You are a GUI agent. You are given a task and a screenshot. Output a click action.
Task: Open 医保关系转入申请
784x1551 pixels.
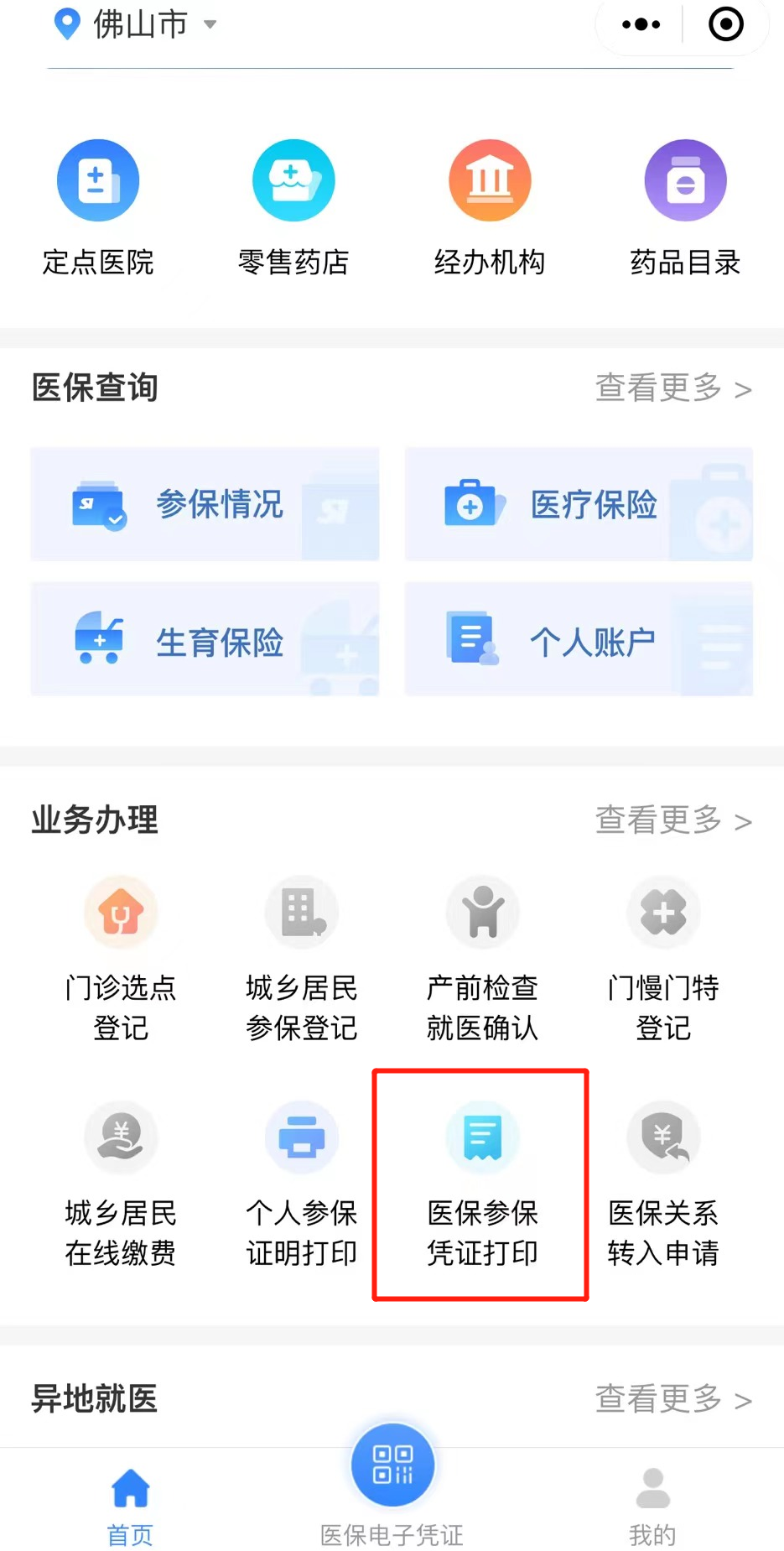[x=663, y=1184]
